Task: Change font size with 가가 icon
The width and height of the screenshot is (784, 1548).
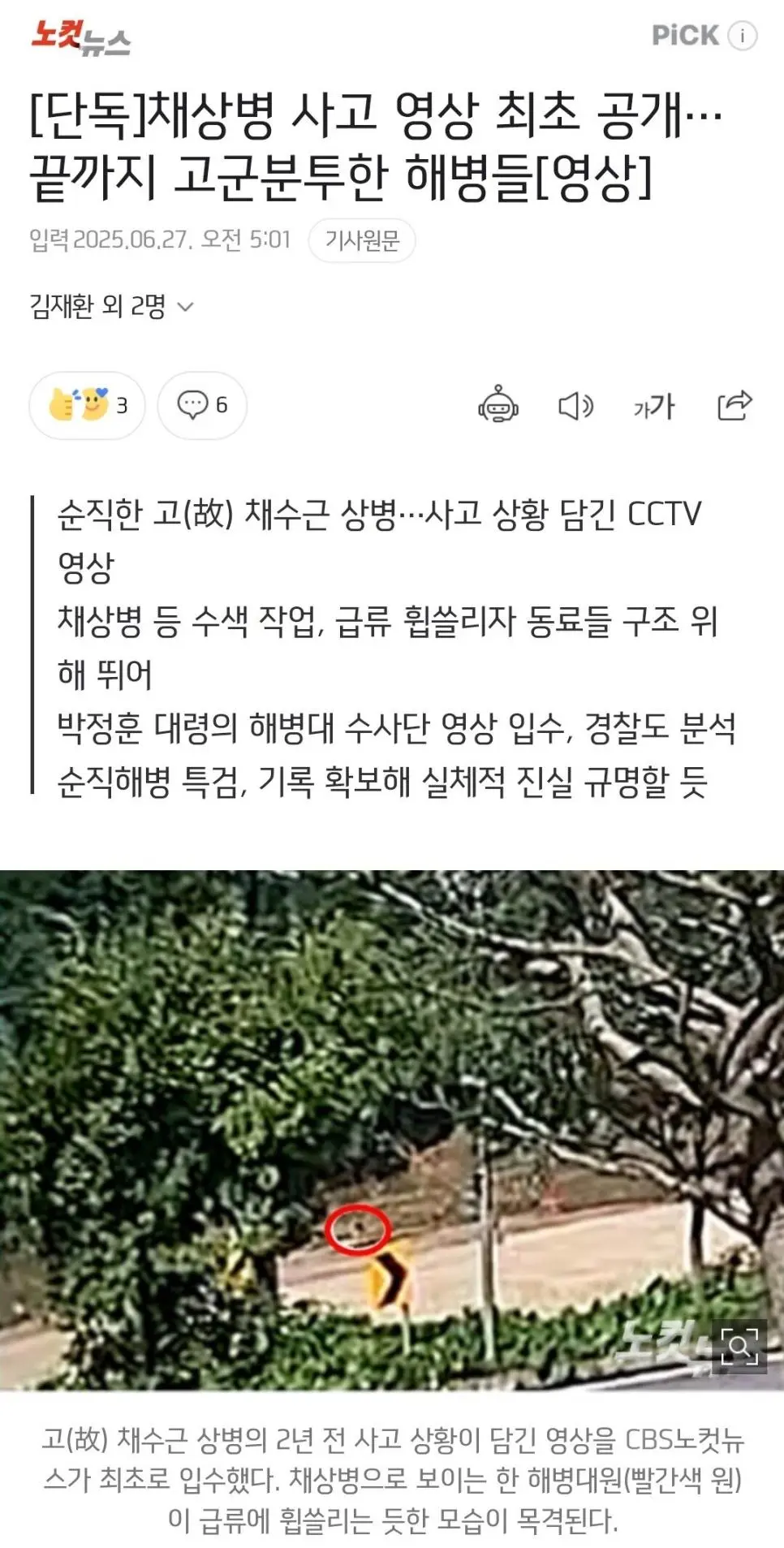Action: point(654,405)
